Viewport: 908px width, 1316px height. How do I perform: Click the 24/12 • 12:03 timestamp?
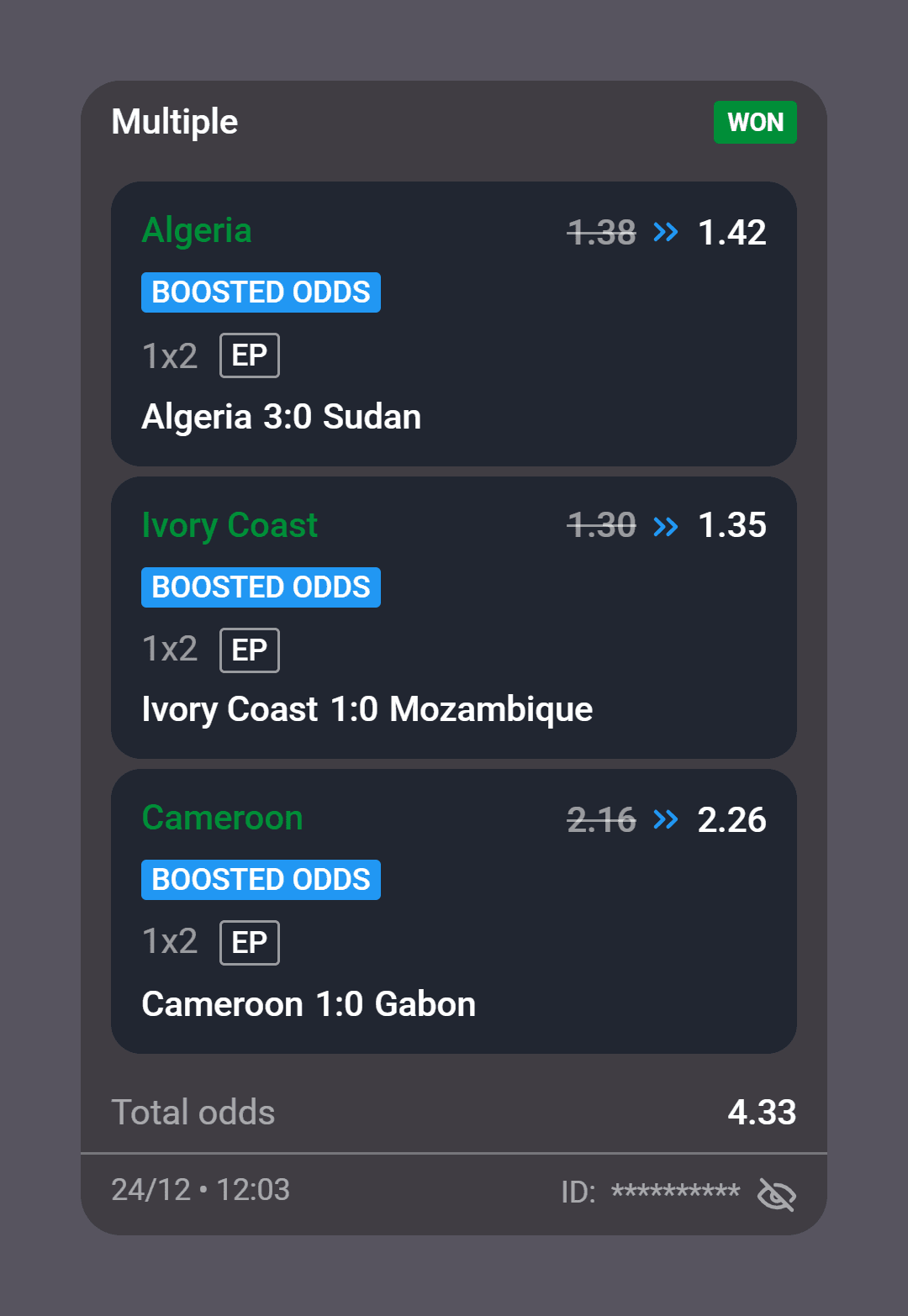point(201,1190)
